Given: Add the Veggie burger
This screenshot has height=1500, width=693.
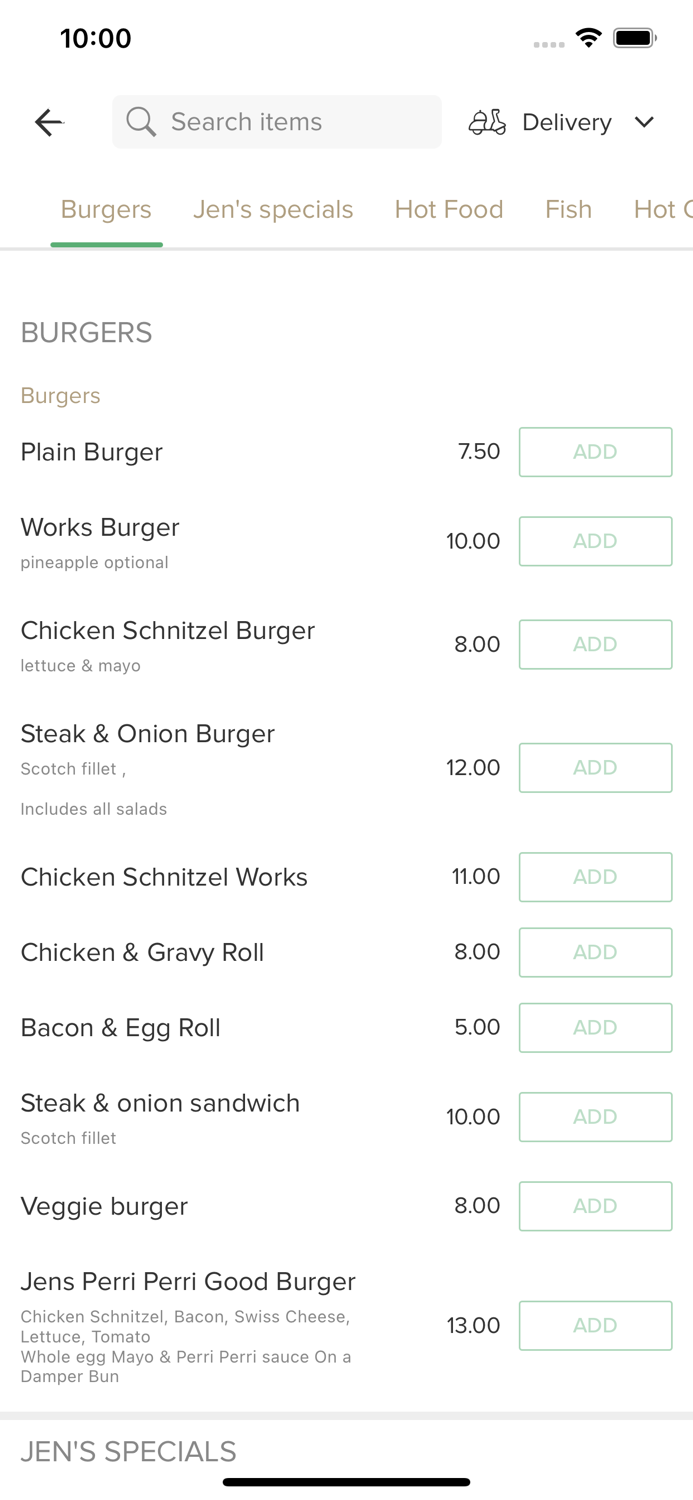Looking at the screenshot, I should click(595, 1206).
